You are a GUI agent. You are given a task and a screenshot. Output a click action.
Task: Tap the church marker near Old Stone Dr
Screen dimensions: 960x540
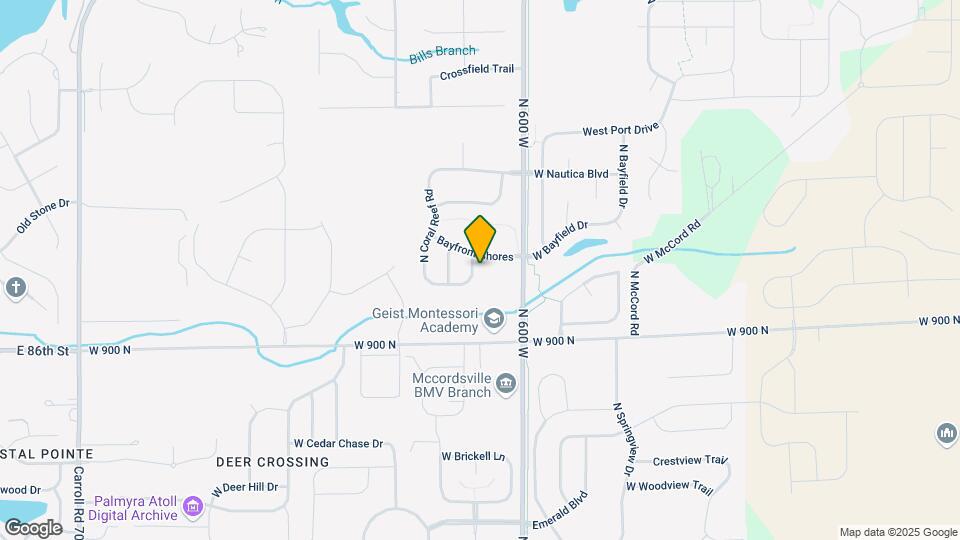pos(15,288)
